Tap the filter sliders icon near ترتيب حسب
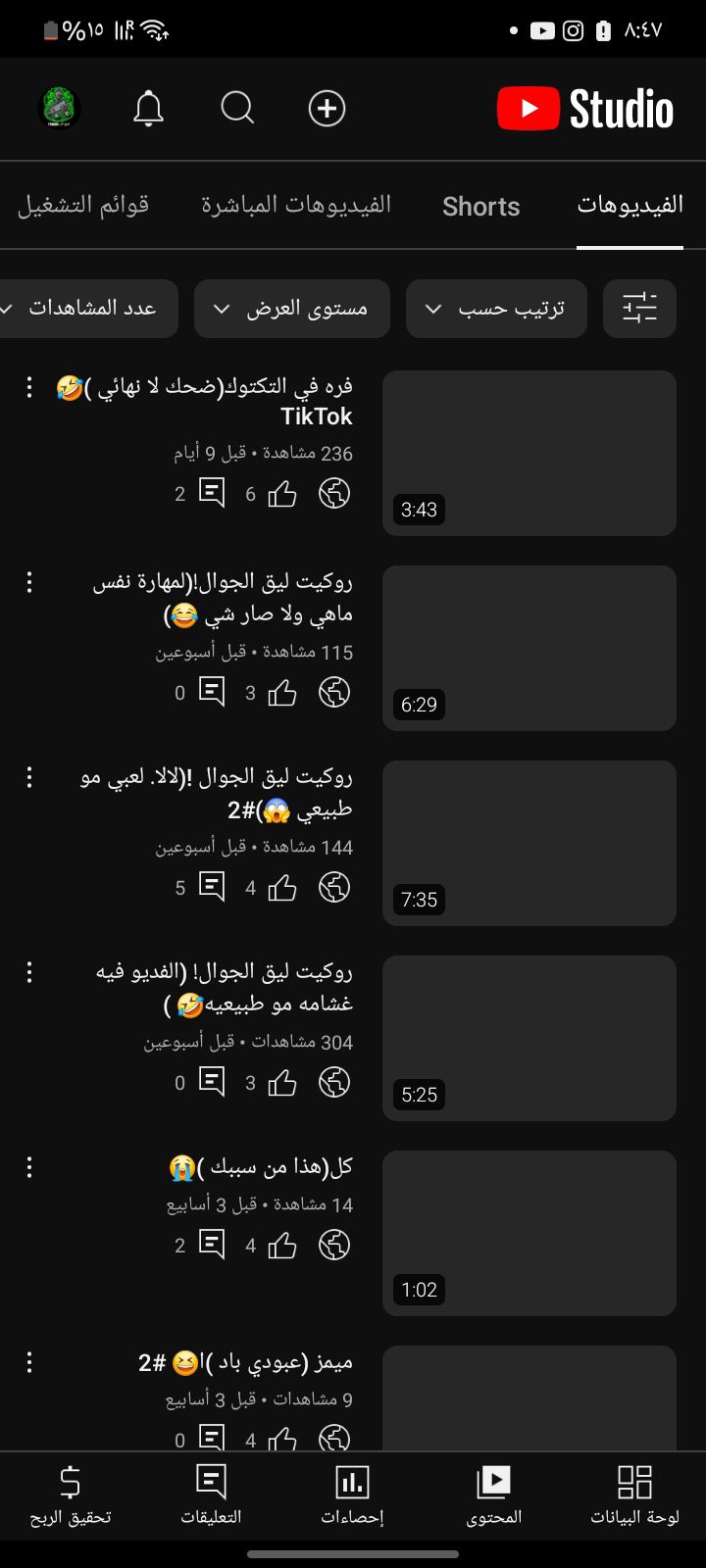Image resolution: width=706 pixels, height=1568 pixels. pos(639,308)
